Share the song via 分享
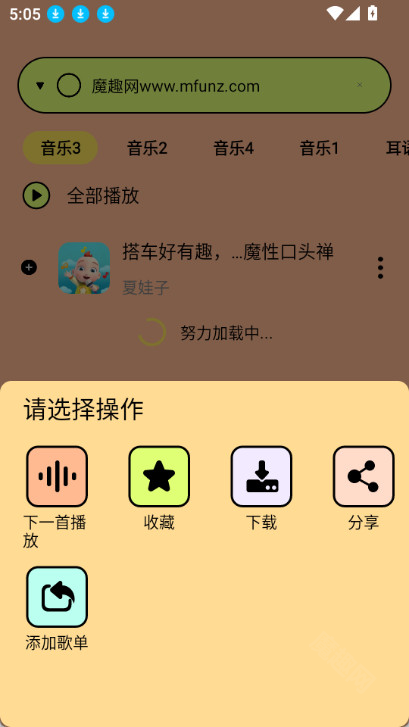Screen dimensions: 409x727 pyautogui.click(x=364, y=476)
